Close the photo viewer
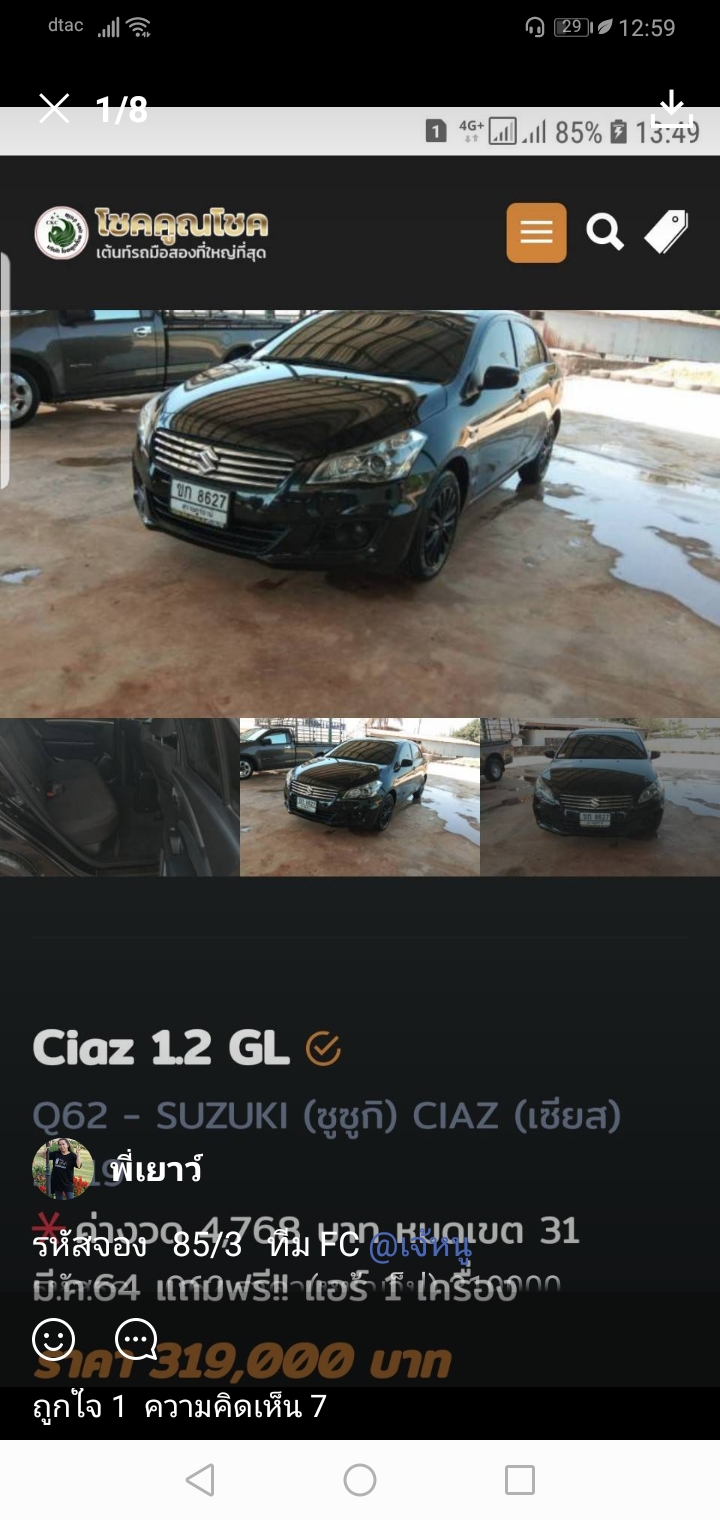This screenshot has width=720, height=1520. pyautogui.click(x=54, y=108)
